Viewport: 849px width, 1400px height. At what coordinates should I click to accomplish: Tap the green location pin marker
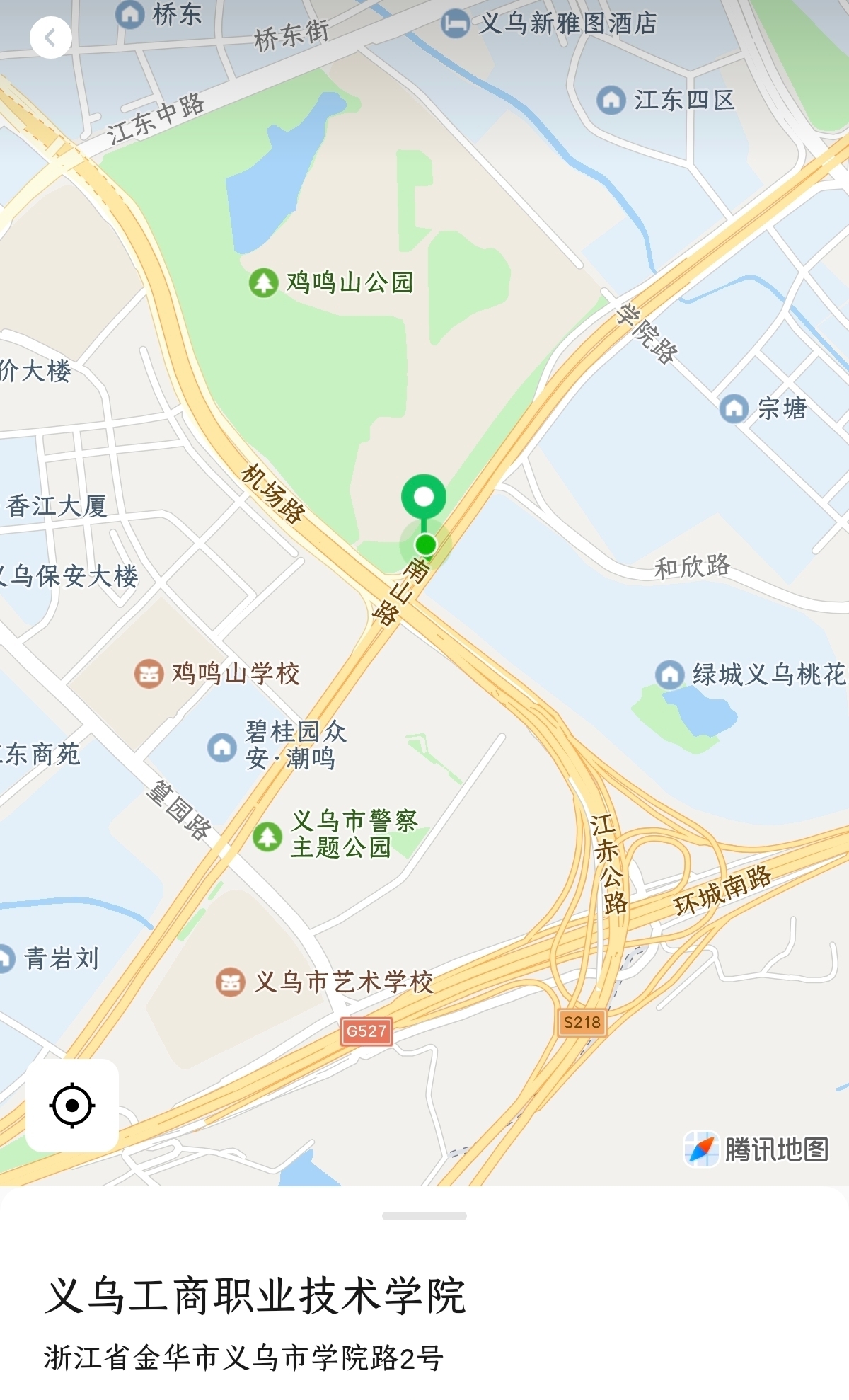click(x=424, y=498)
